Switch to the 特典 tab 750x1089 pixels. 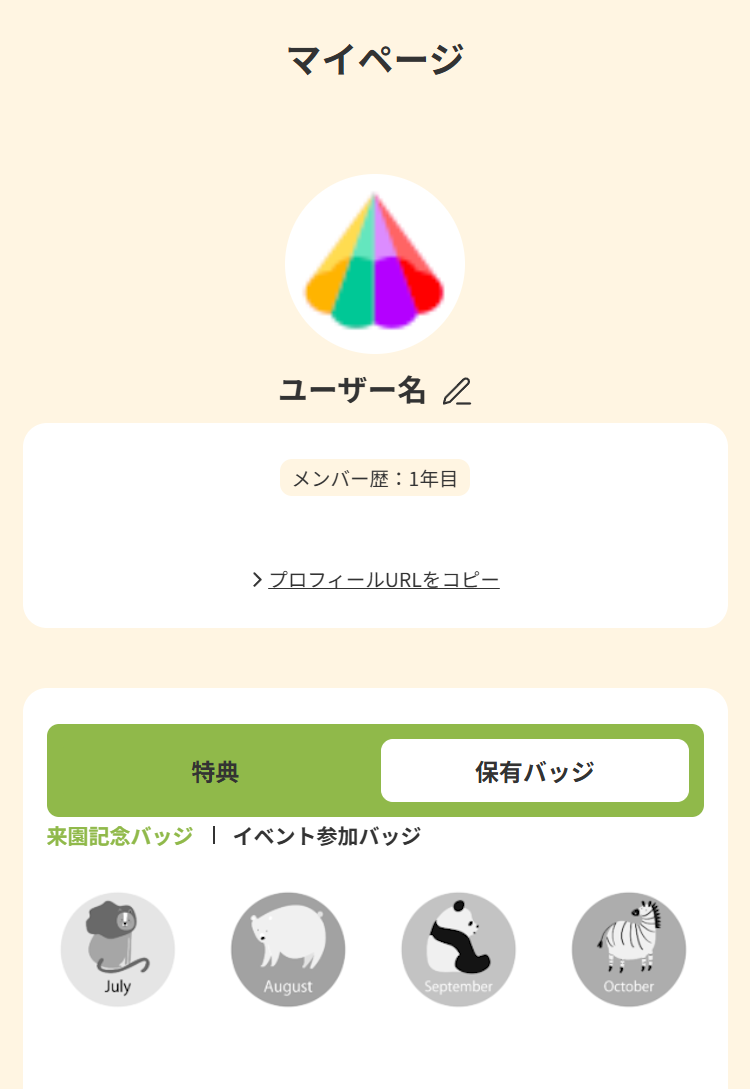[x=215, y=771]
